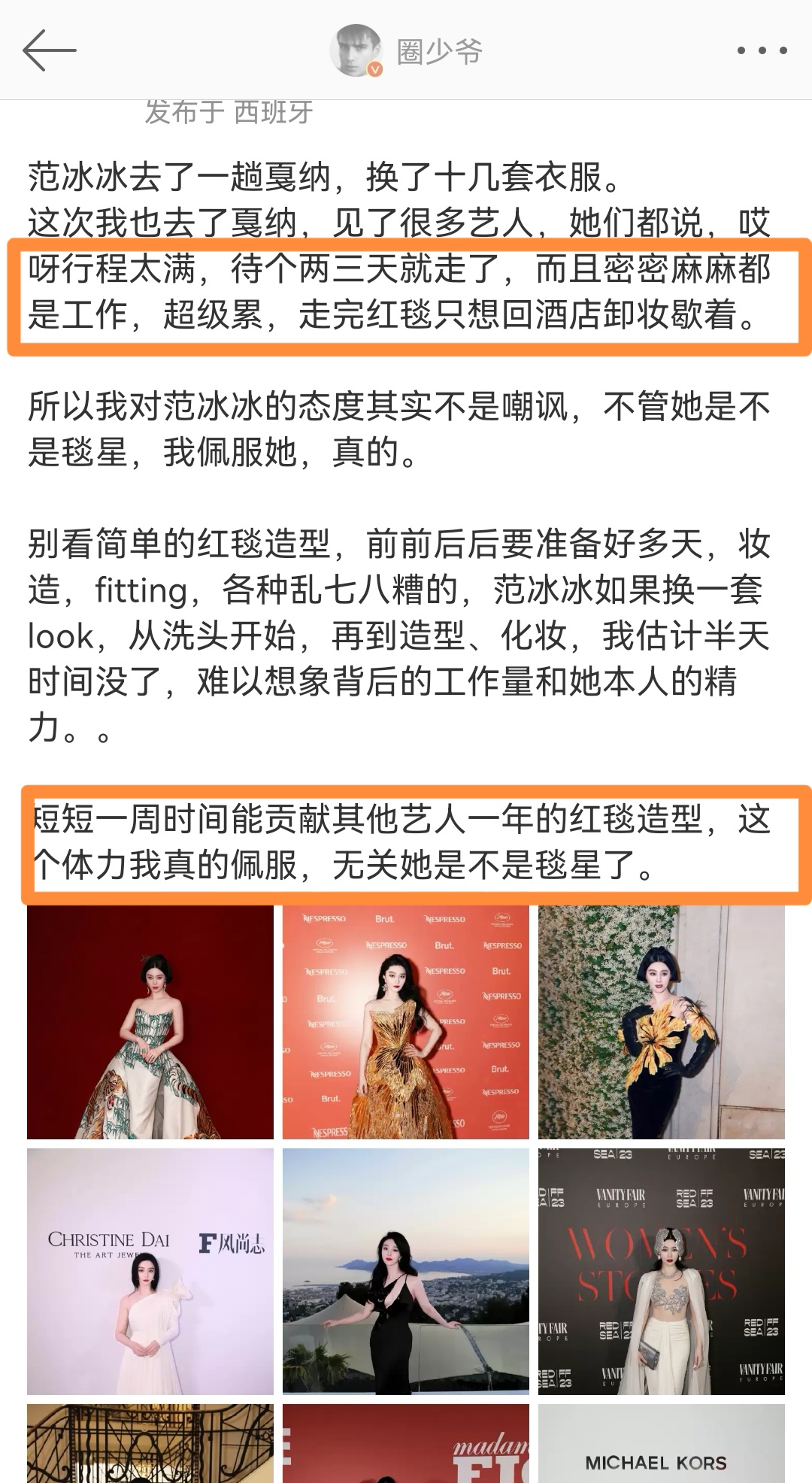View the black dress seaside photo
This screenshot has height=1483, width=812.
click(x=406, y=1271)
